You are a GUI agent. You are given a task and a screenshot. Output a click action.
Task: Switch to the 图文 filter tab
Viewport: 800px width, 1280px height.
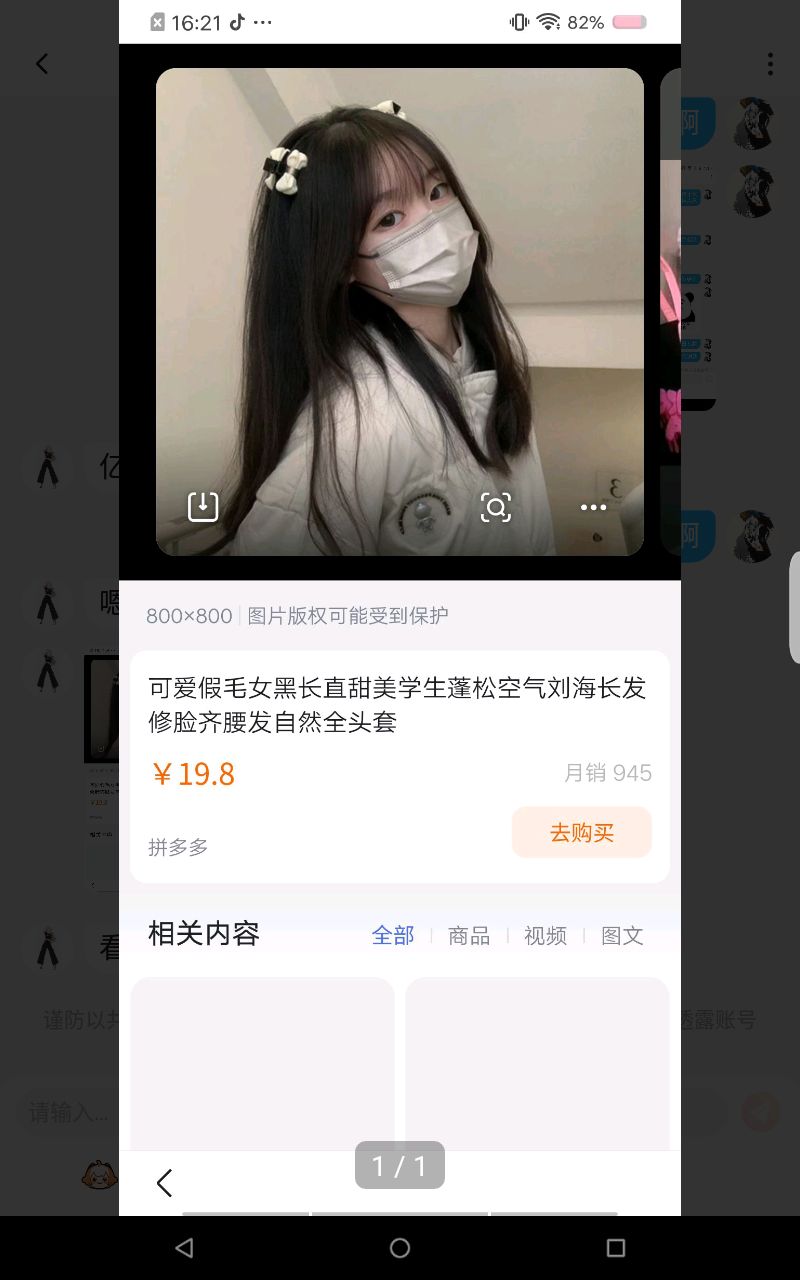(622, 935)
